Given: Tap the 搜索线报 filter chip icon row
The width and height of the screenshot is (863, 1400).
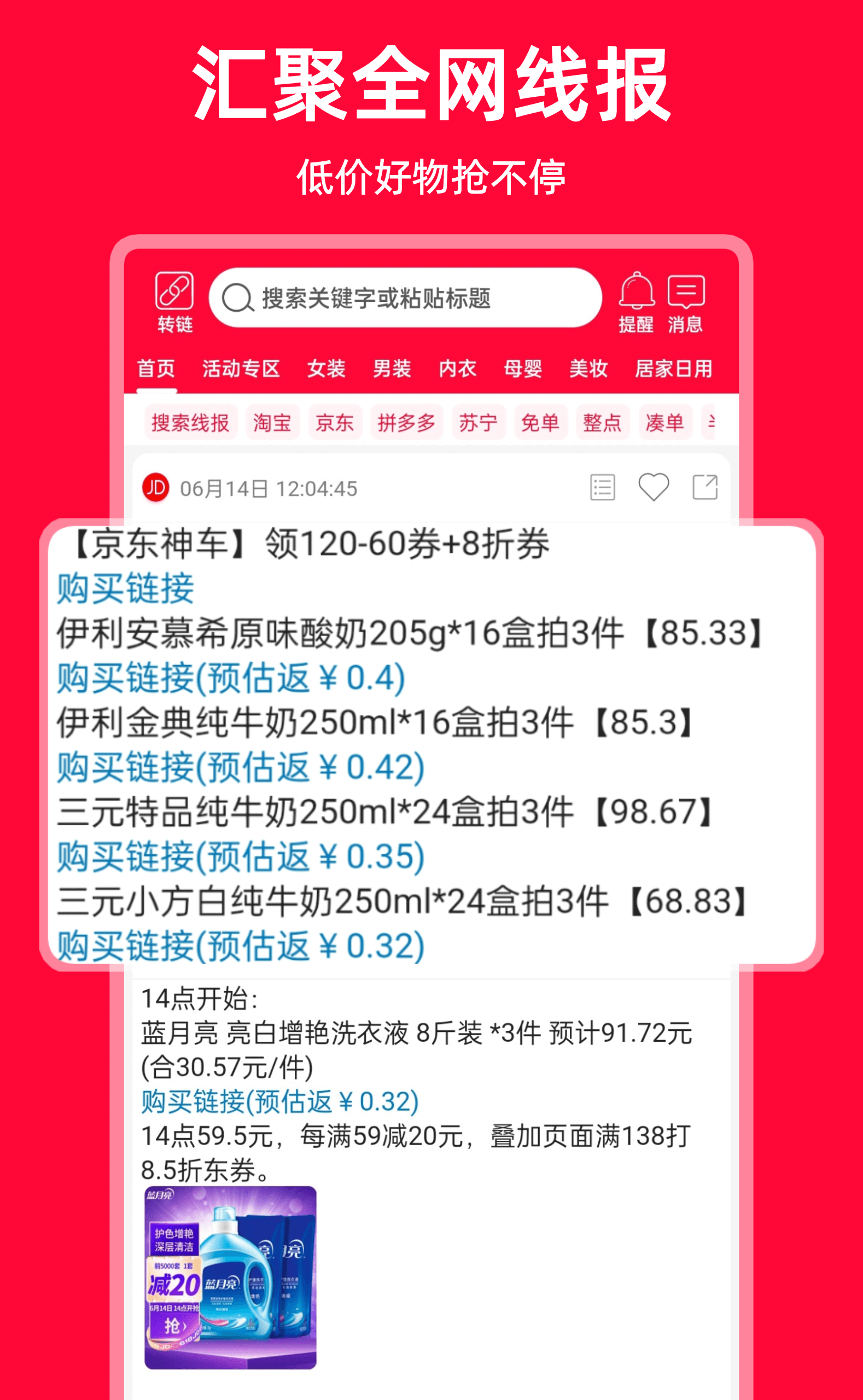Looking at the screenshot, I should (x=190, y=422).
